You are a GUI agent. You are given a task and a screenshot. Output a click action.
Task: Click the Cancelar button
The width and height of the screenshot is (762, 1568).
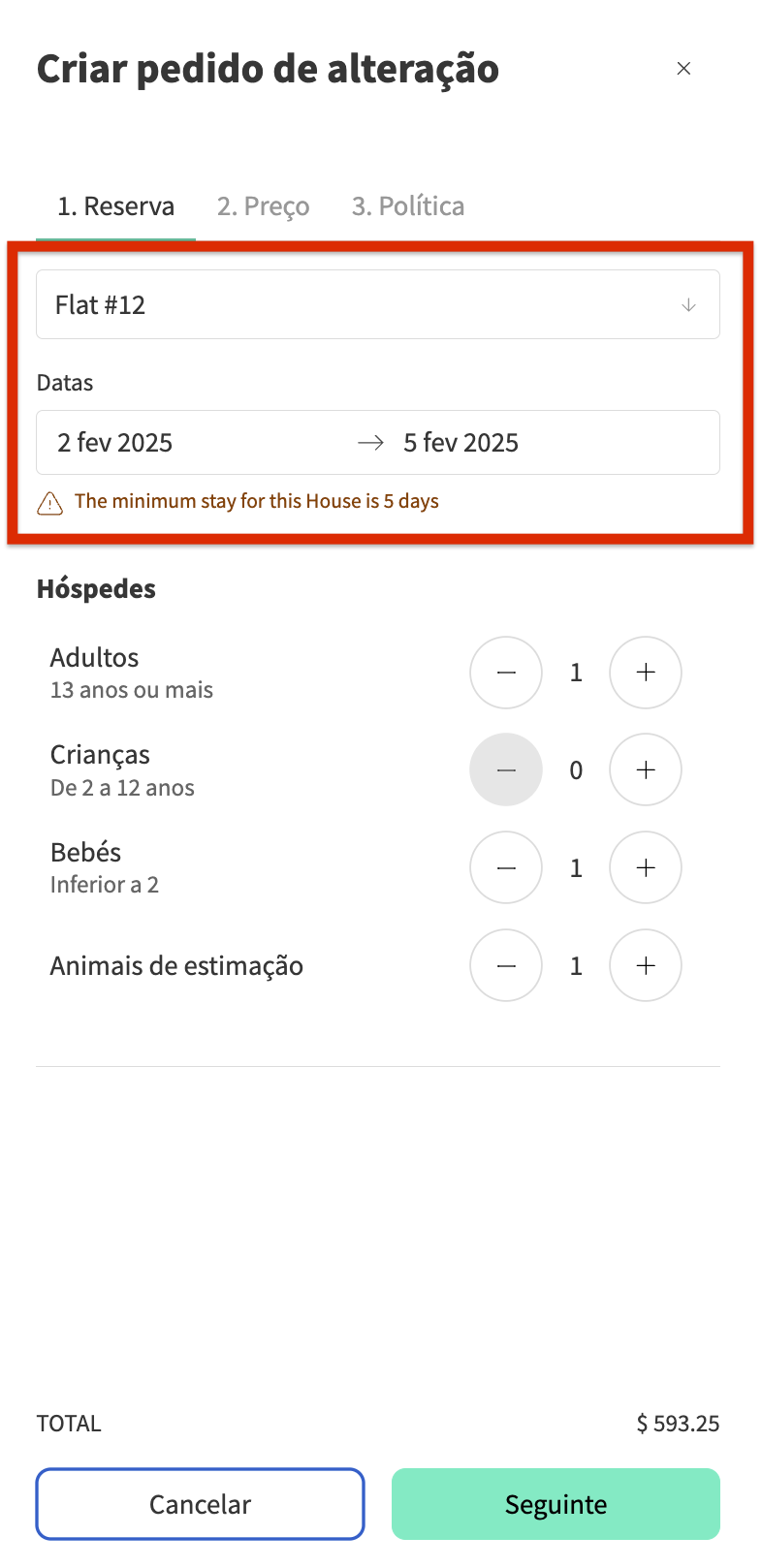pos(200,1503)
